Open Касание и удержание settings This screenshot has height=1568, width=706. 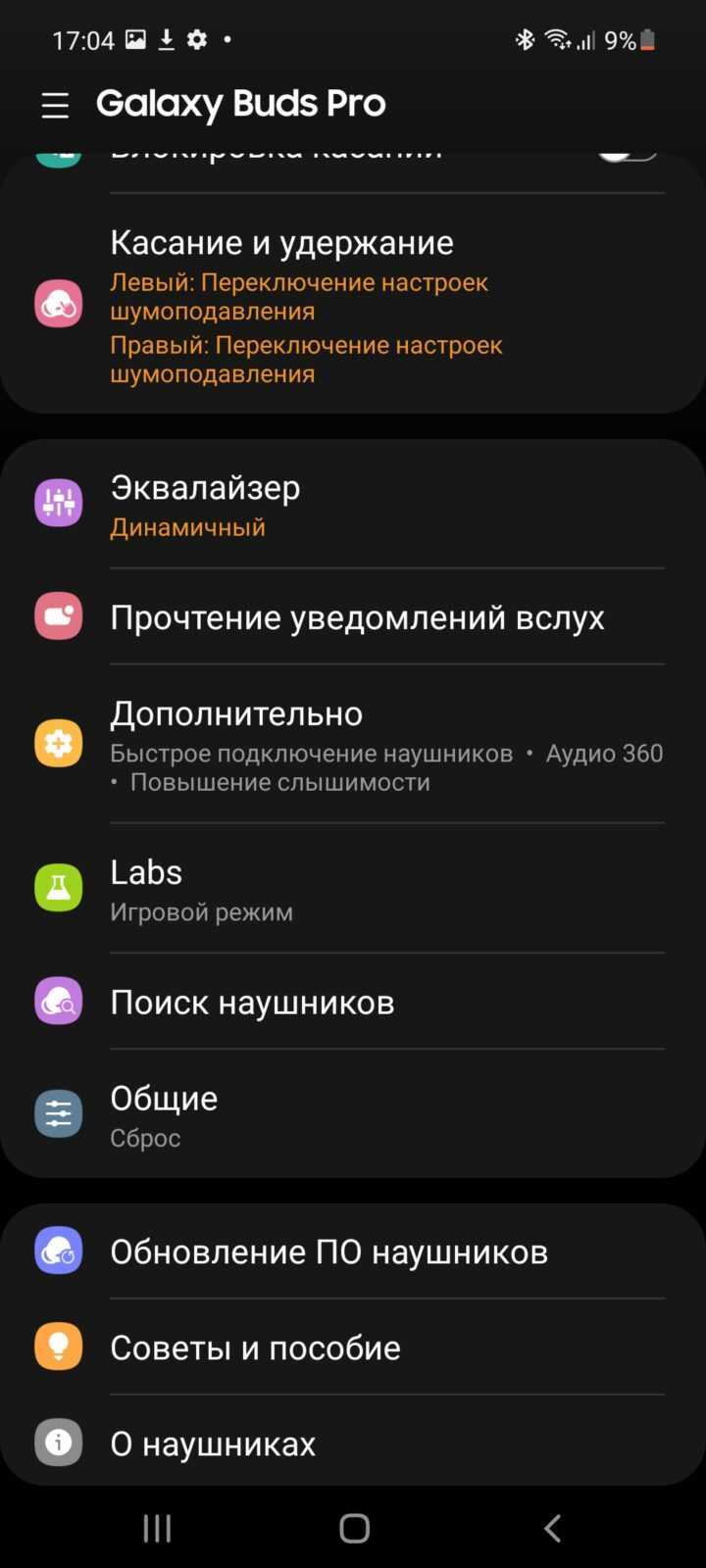[353, 304]
